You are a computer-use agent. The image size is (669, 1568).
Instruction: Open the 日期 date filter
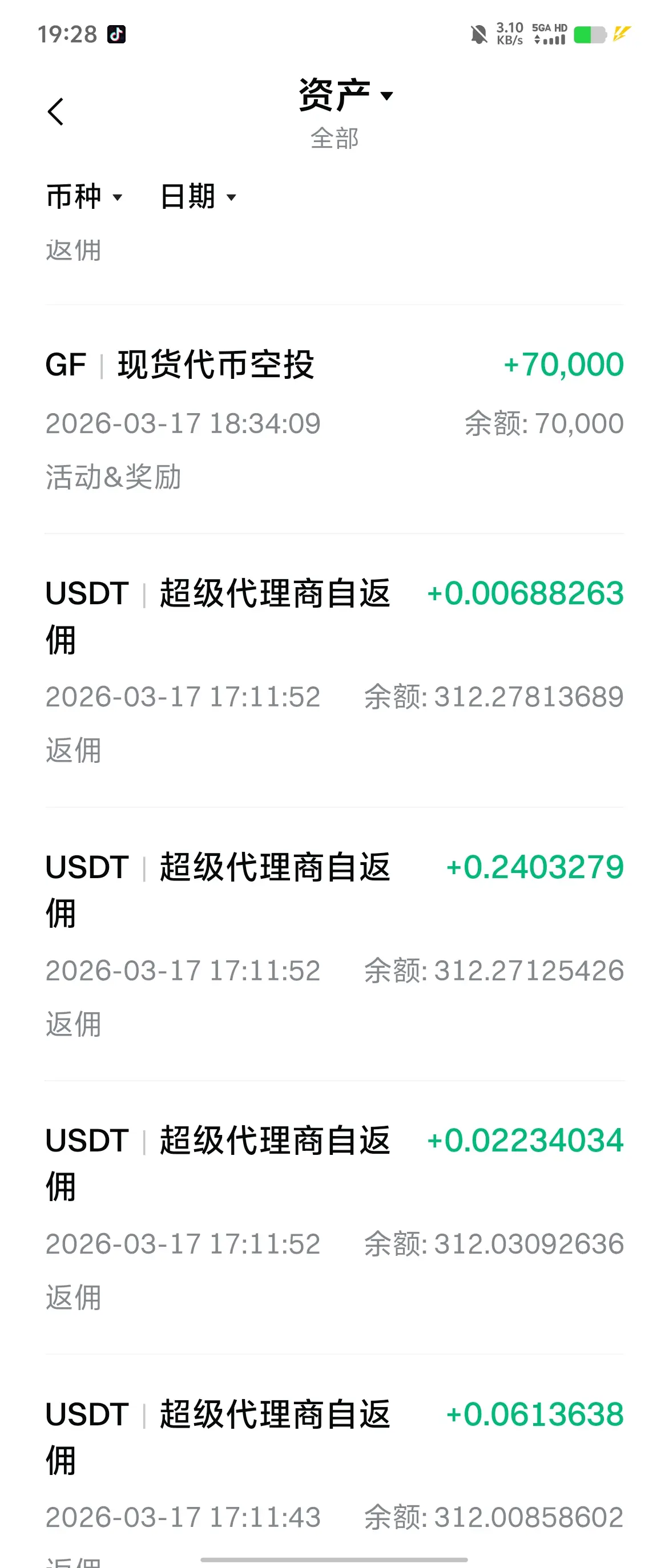click(x=198, y=197)
